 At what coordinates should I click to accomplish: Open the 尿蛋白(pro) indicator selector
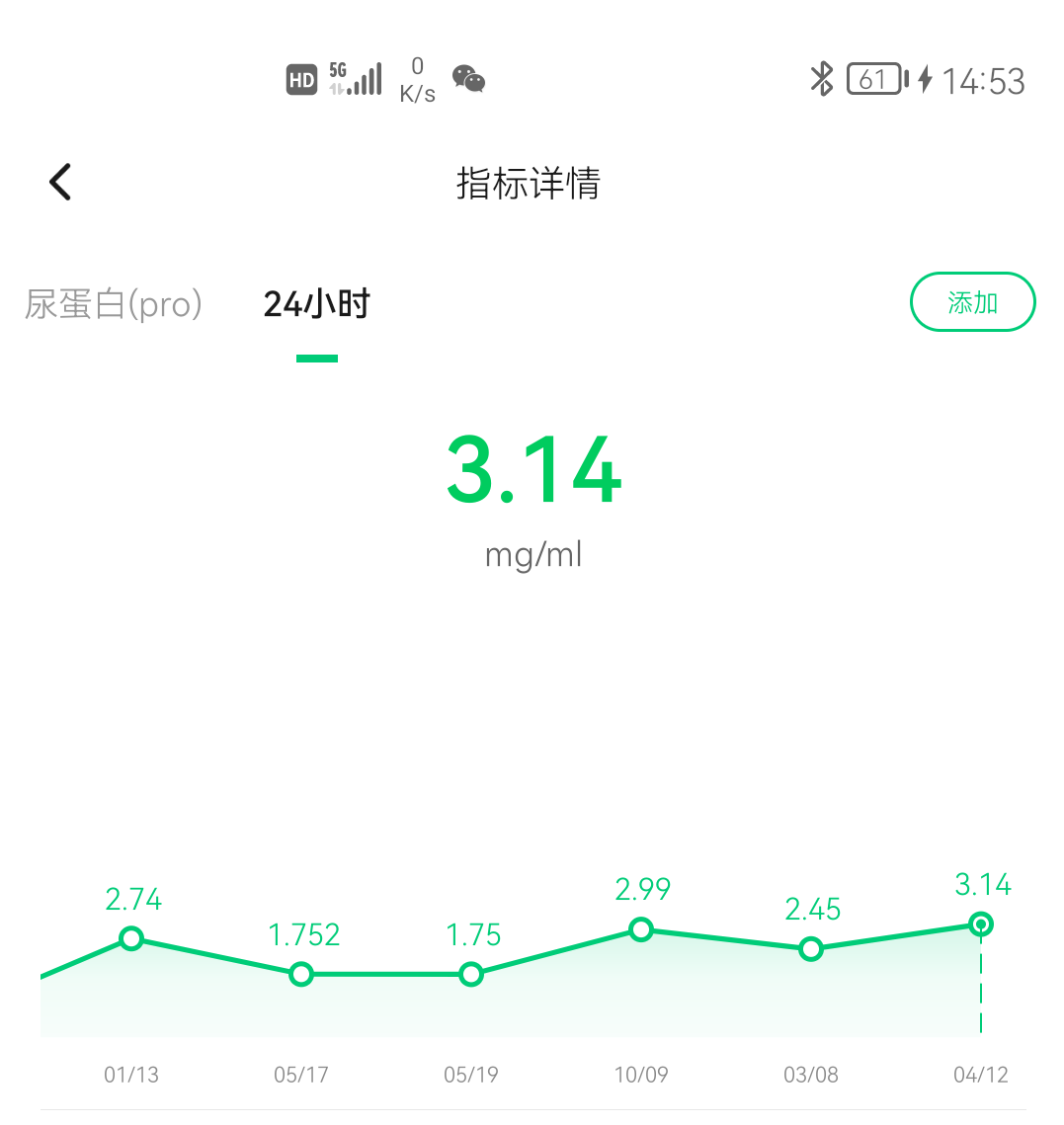112,303
